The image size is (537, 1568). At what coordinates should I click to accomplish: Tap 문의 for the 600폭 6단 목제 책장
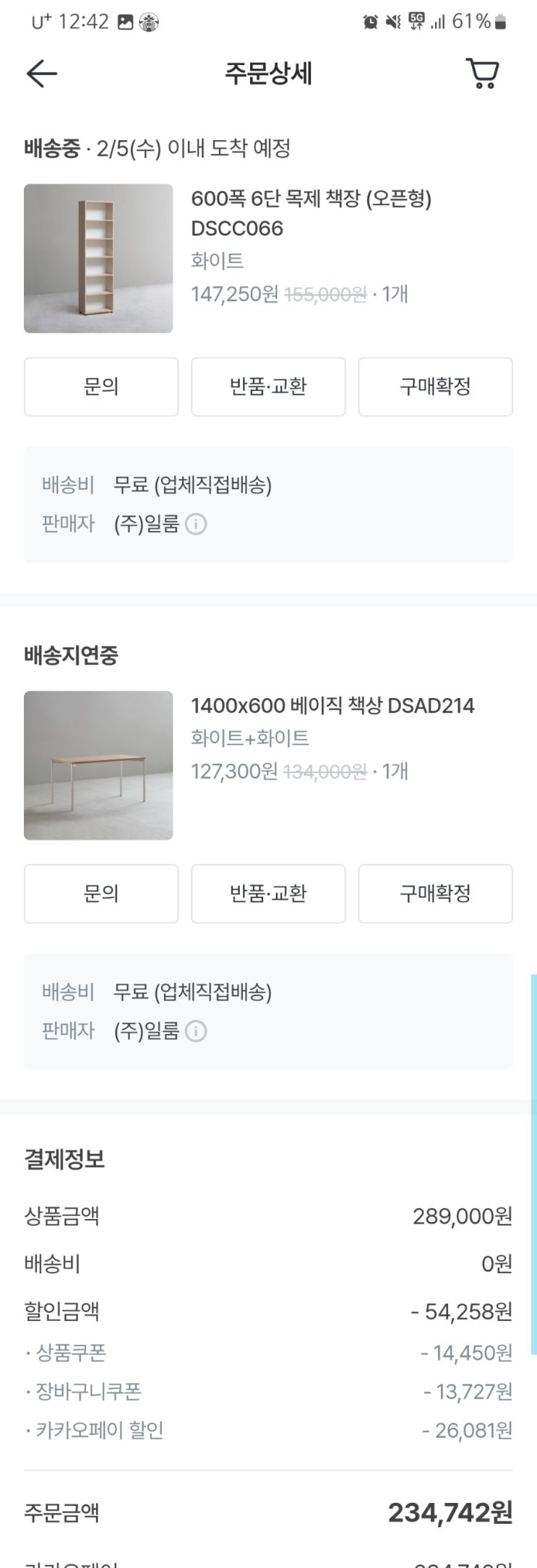(x=101, y=387)
